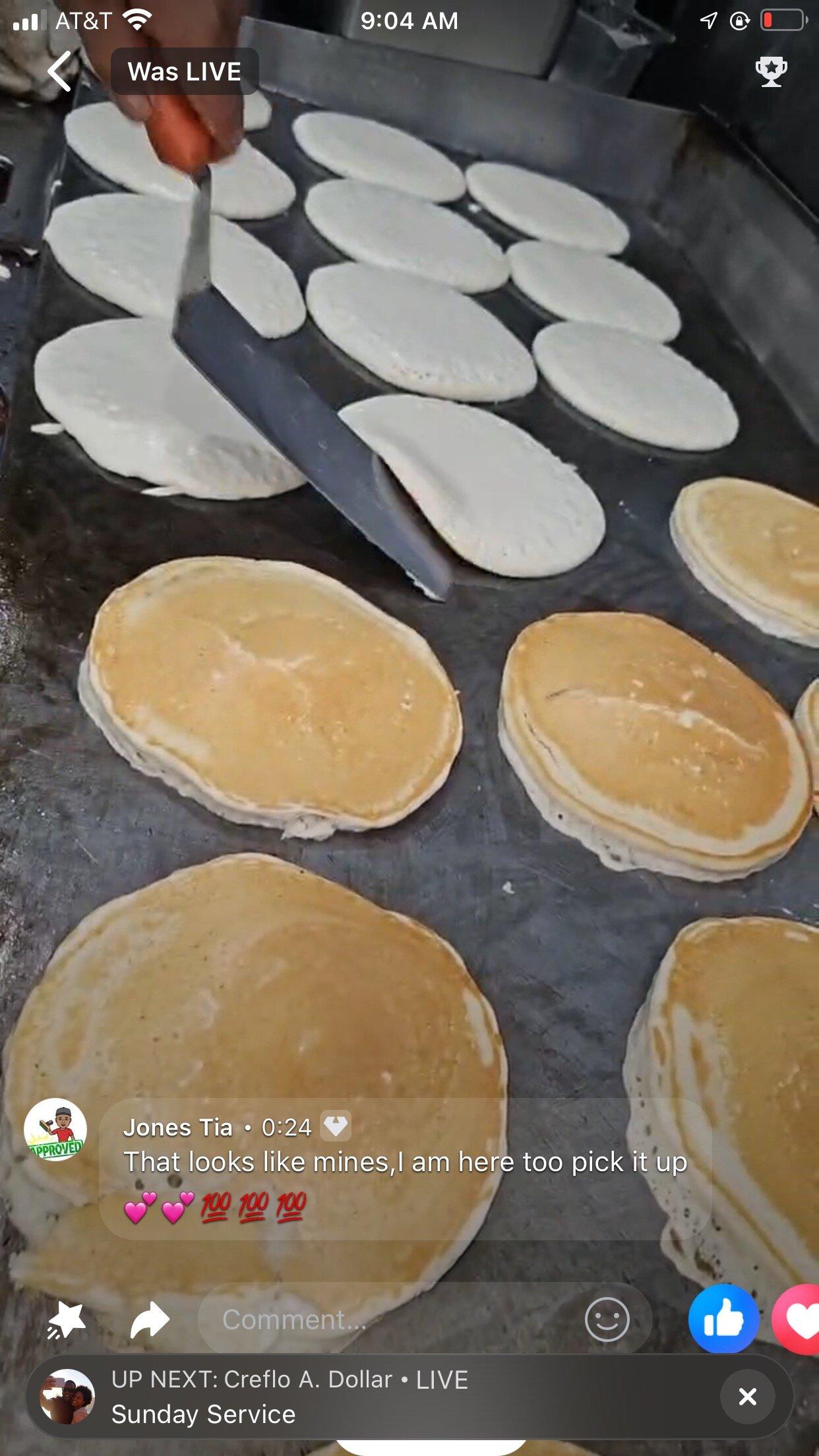This screenshot has height=1456, width=819.
Task: Send a star with the star icon
Action: coord(66,1320)
